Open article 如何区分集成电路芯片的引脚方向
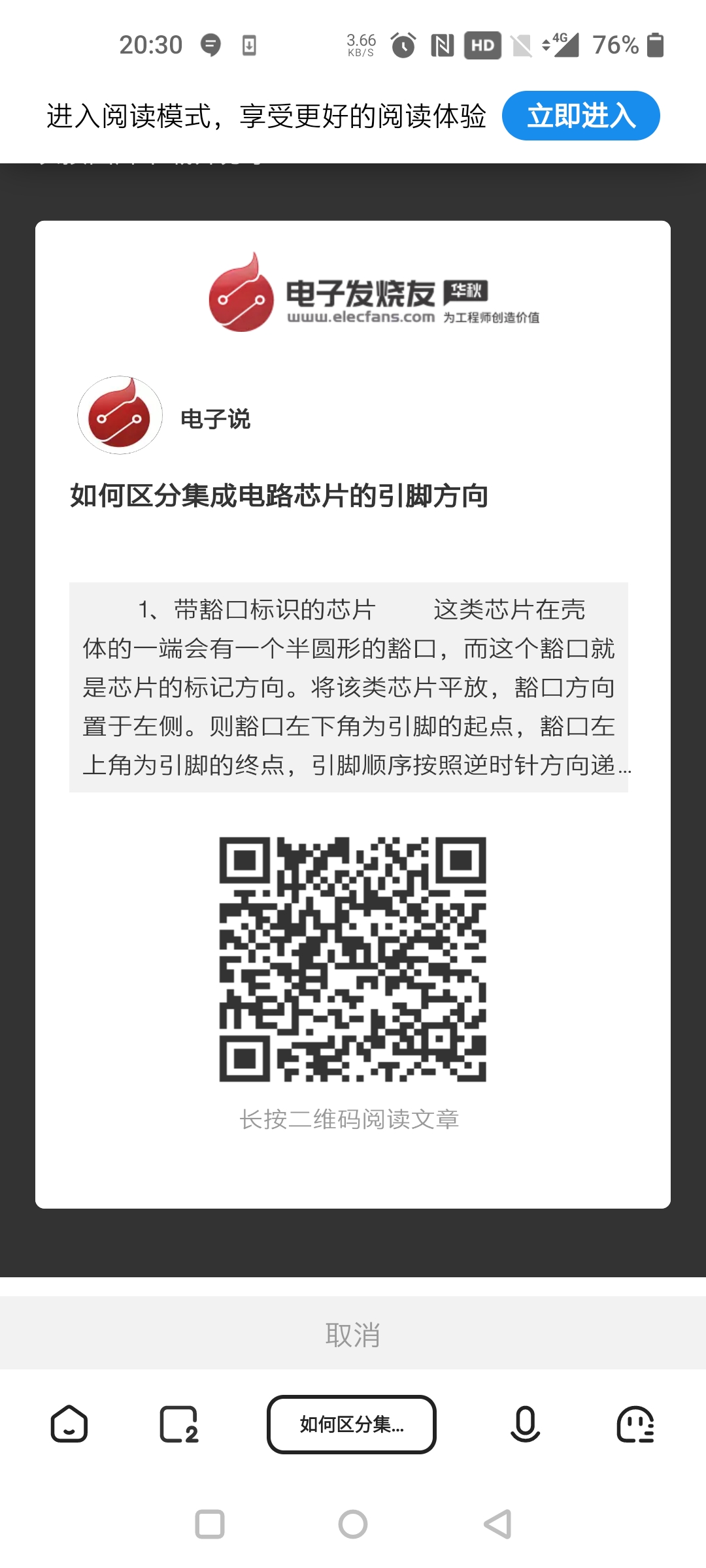The image size is (706, 1568). [280, 497]
